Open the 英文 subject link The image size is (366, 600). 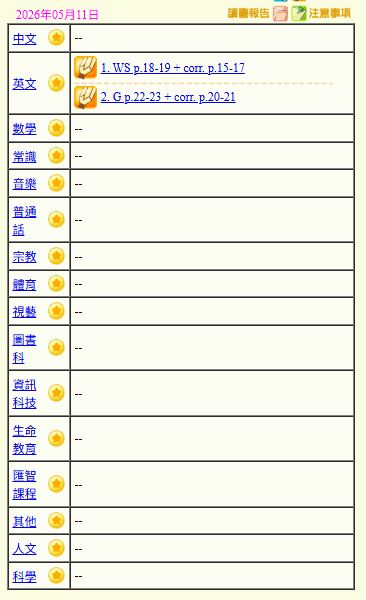(x=25, y=84)
